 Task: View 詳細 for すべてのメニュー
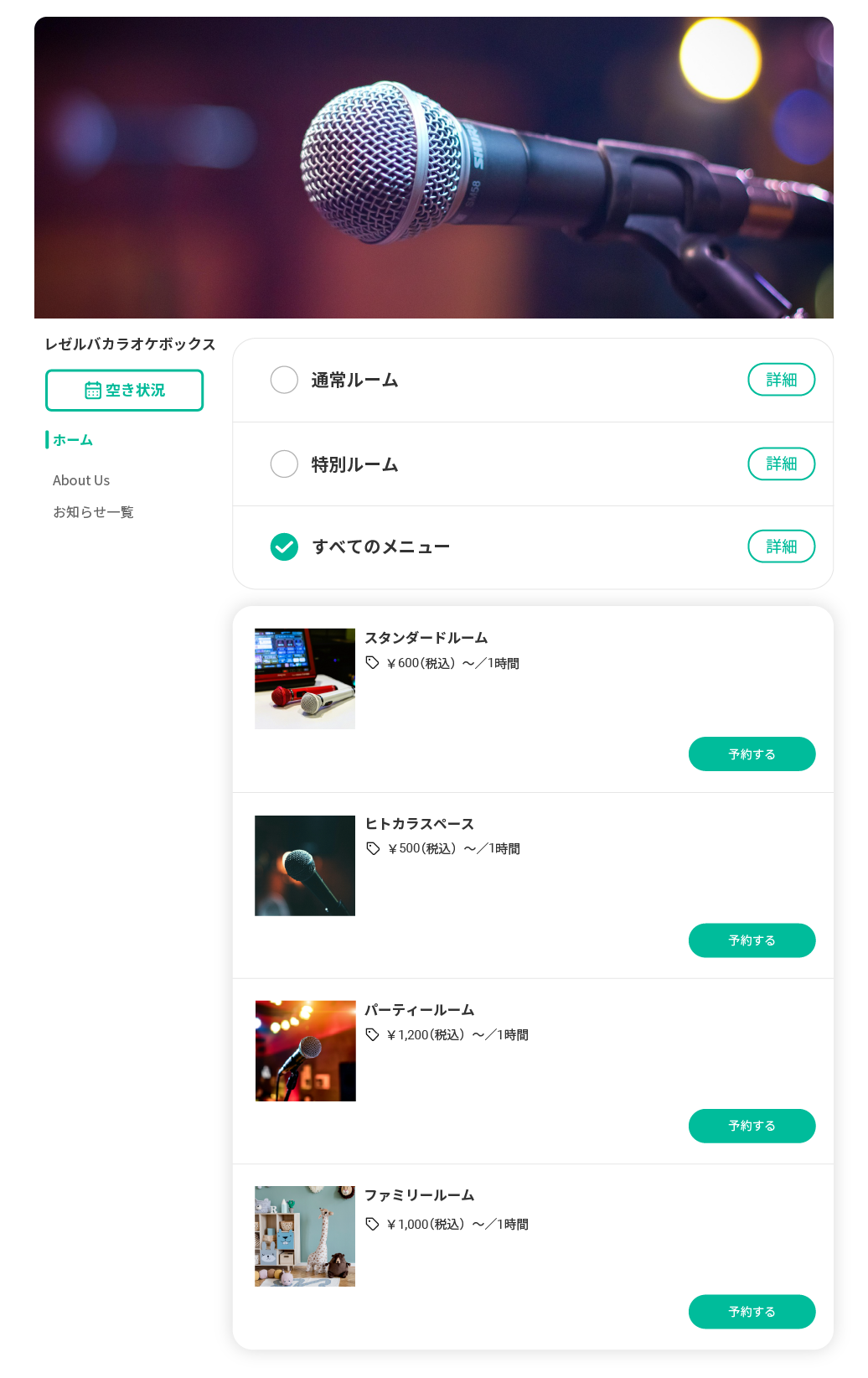click(781, 547)
